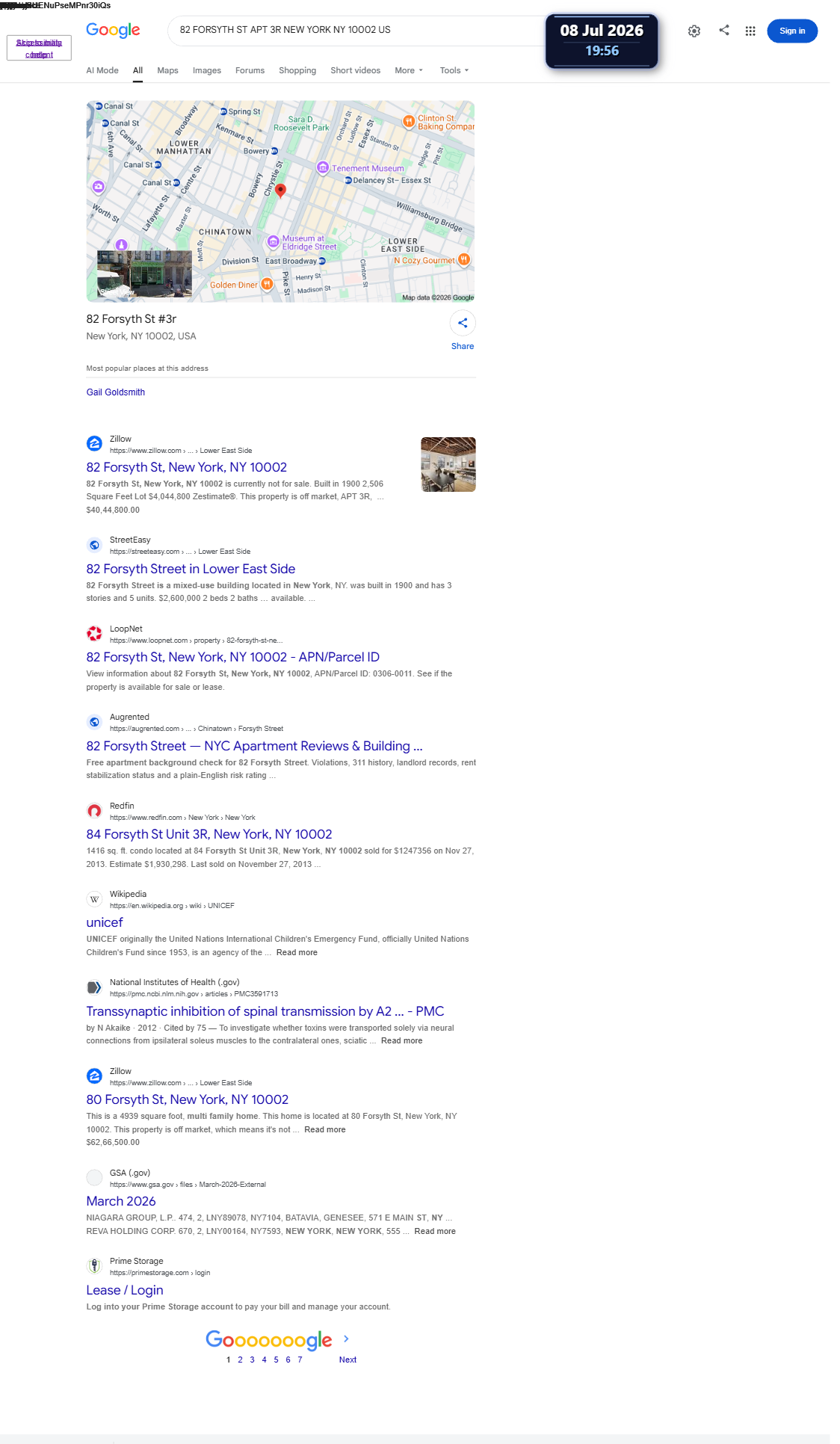Screen dimensions: 840x1444
Task: Open quick settings gear icon
Action: click(694, 31)
